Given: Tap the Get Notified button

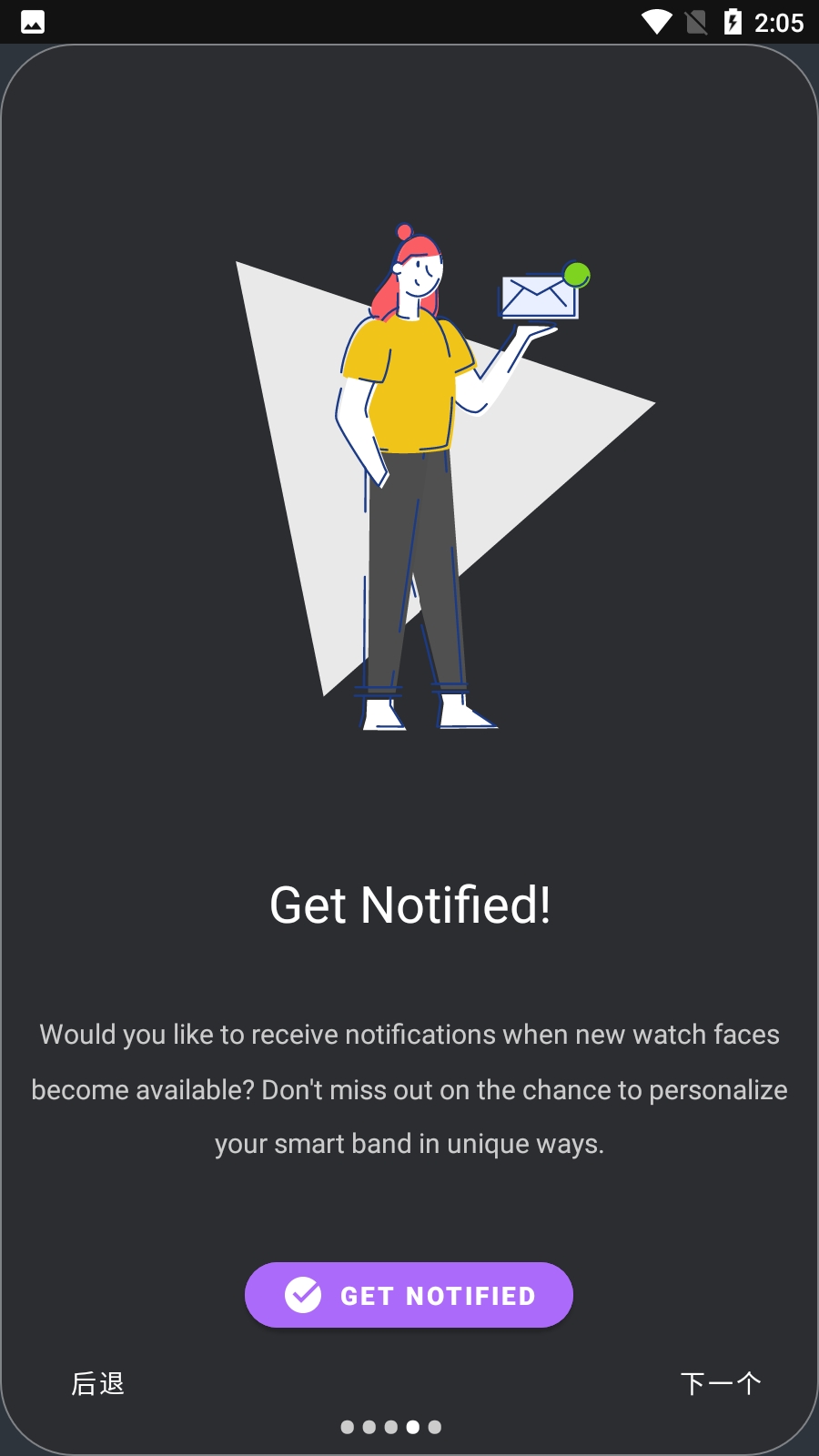Looking at the screenshot, I should [x=409, y=1295].
